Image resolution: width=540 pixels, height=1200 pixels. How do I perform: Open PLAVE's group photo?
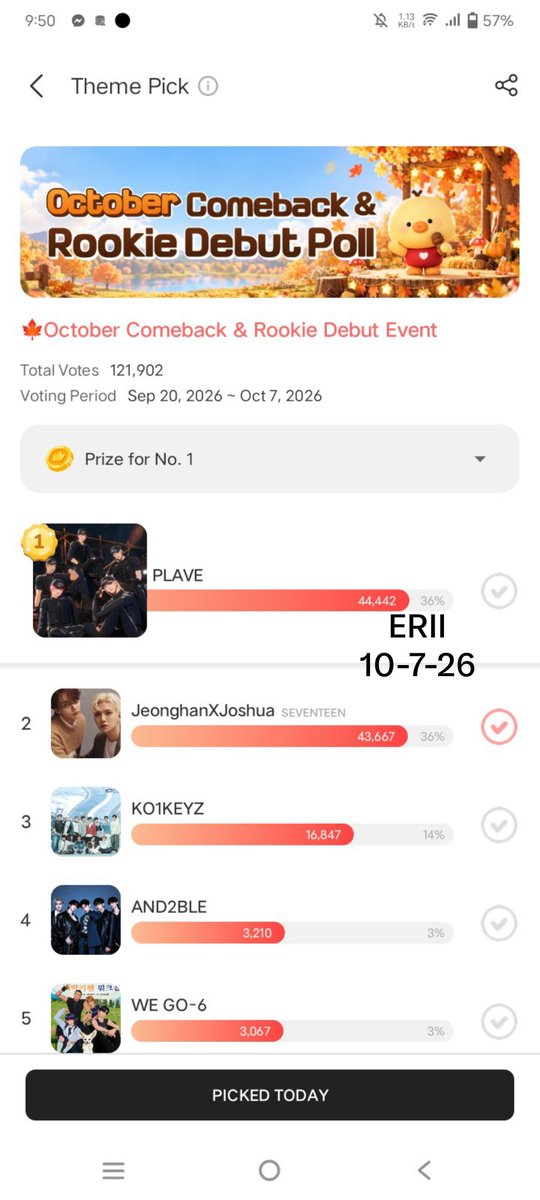coord(90,581)
